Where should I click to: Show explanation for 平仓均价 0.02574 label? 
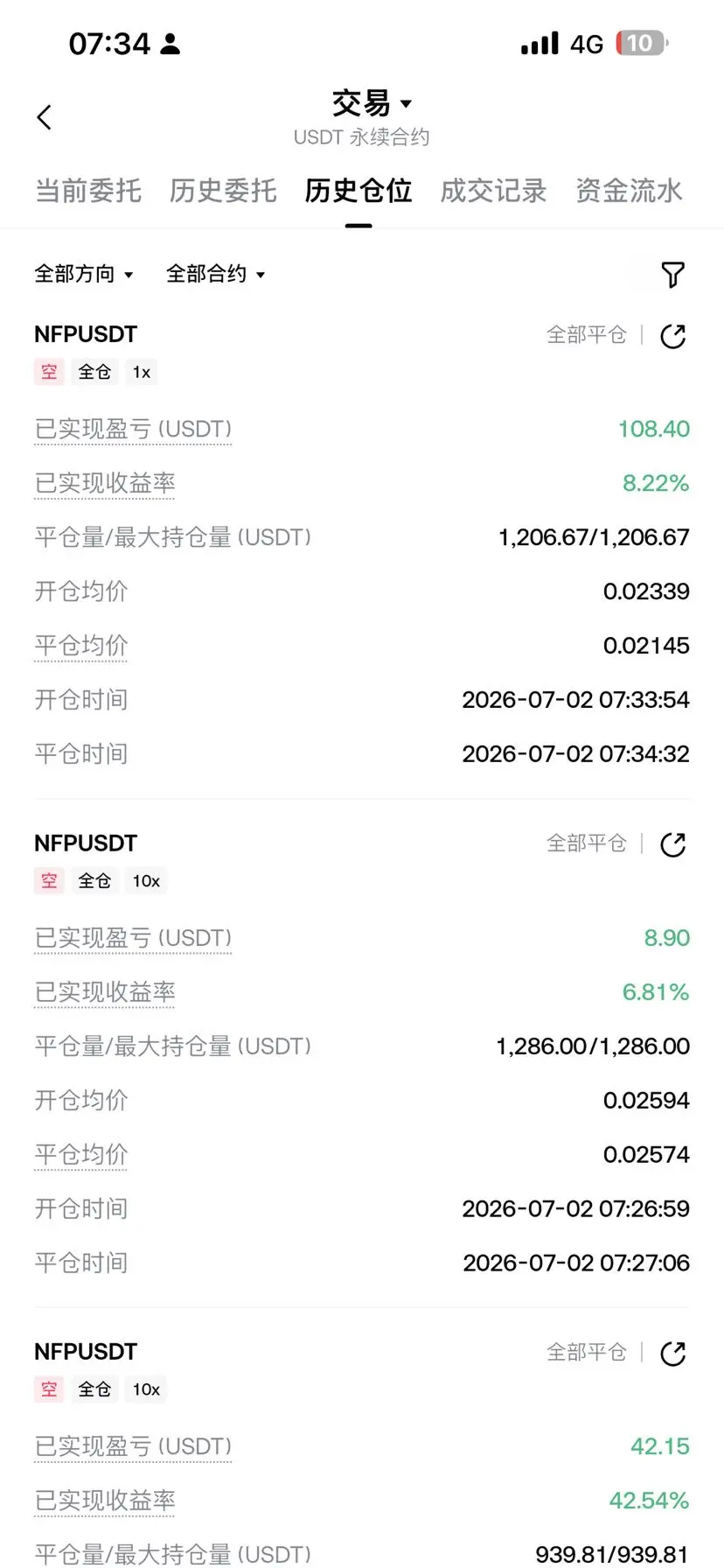(x=81, y=1155)
